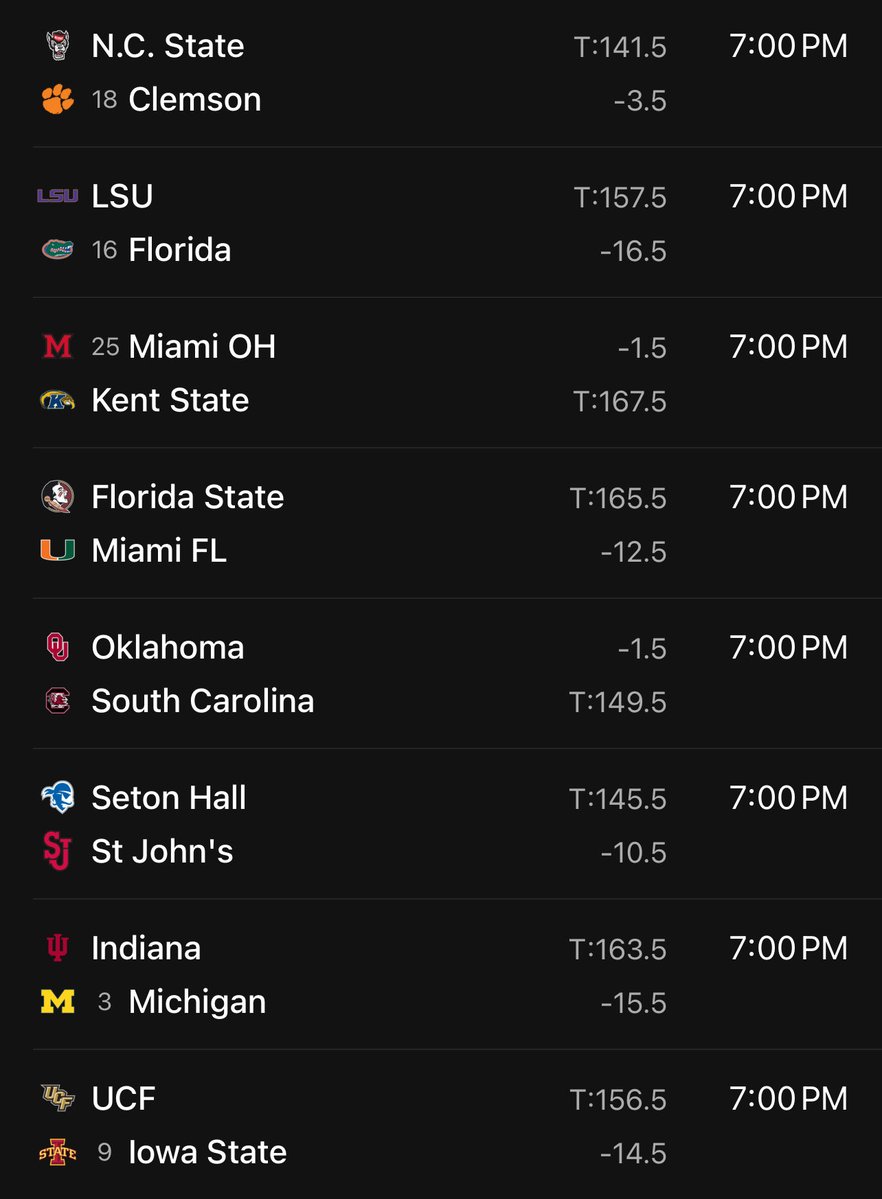The width and height of the screenshot is (882, 1199).
Task: Tap the Oklahoma vs South Carolina game
Action: (x=440, y=674)
